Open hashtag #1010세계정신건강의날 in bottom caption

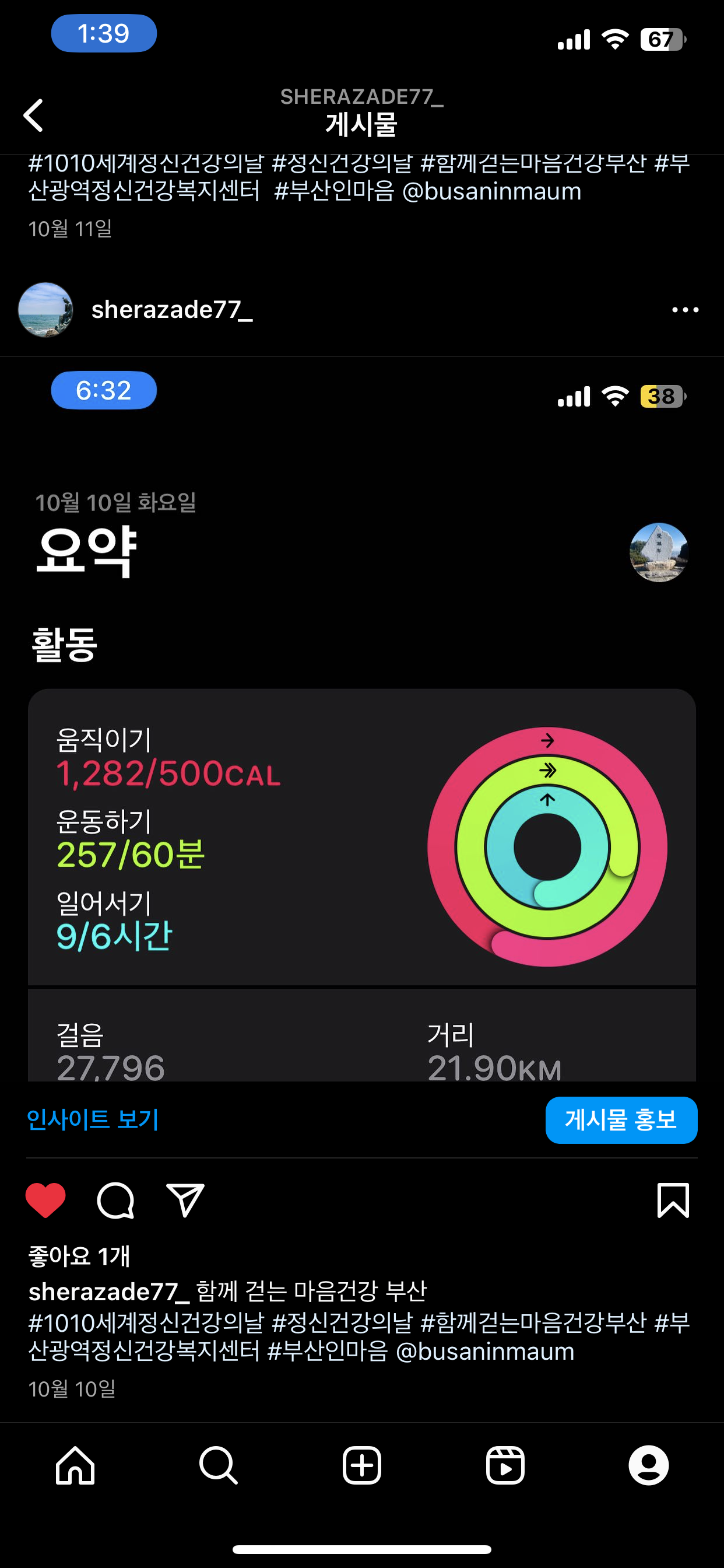pos(146,1321)
